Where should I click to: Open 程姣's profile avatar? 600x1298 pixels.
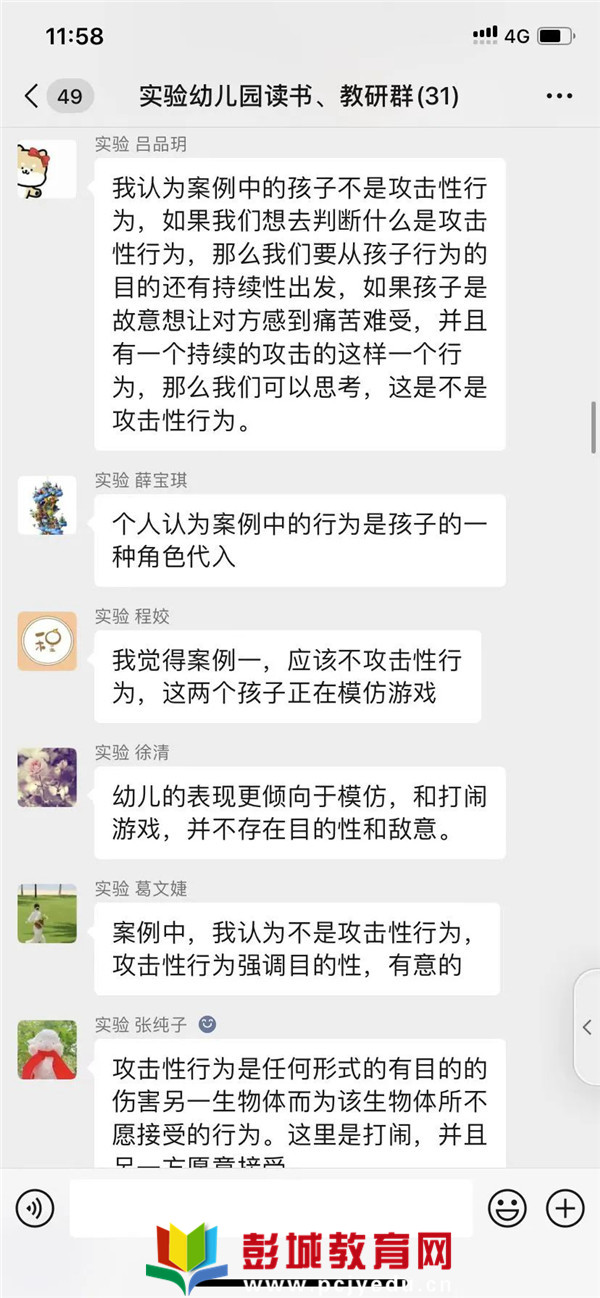point(47,641)
